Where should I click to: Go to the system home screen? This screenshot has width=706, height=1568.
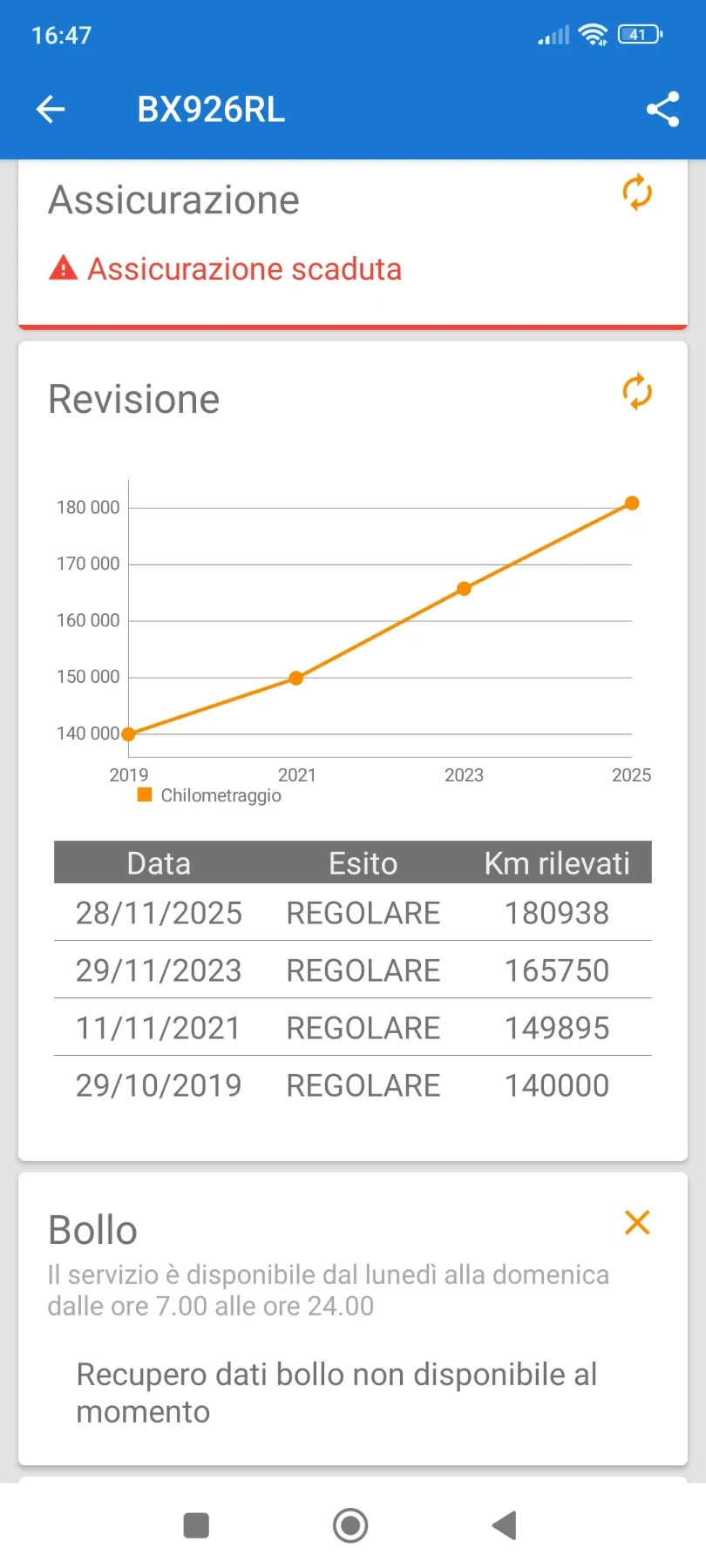350,1525
